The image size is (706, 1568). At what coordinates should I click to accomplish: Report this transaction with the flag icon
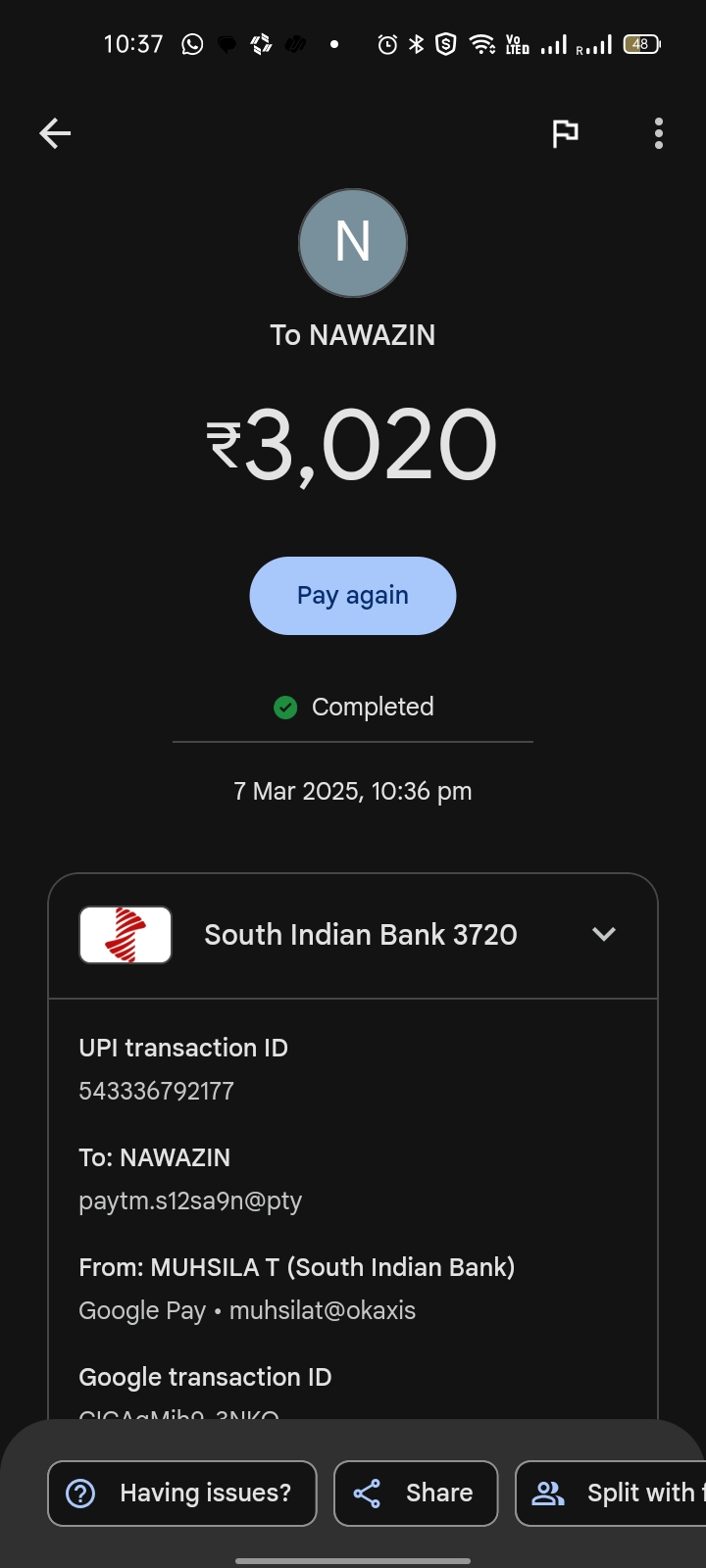[x=565, y=133]
